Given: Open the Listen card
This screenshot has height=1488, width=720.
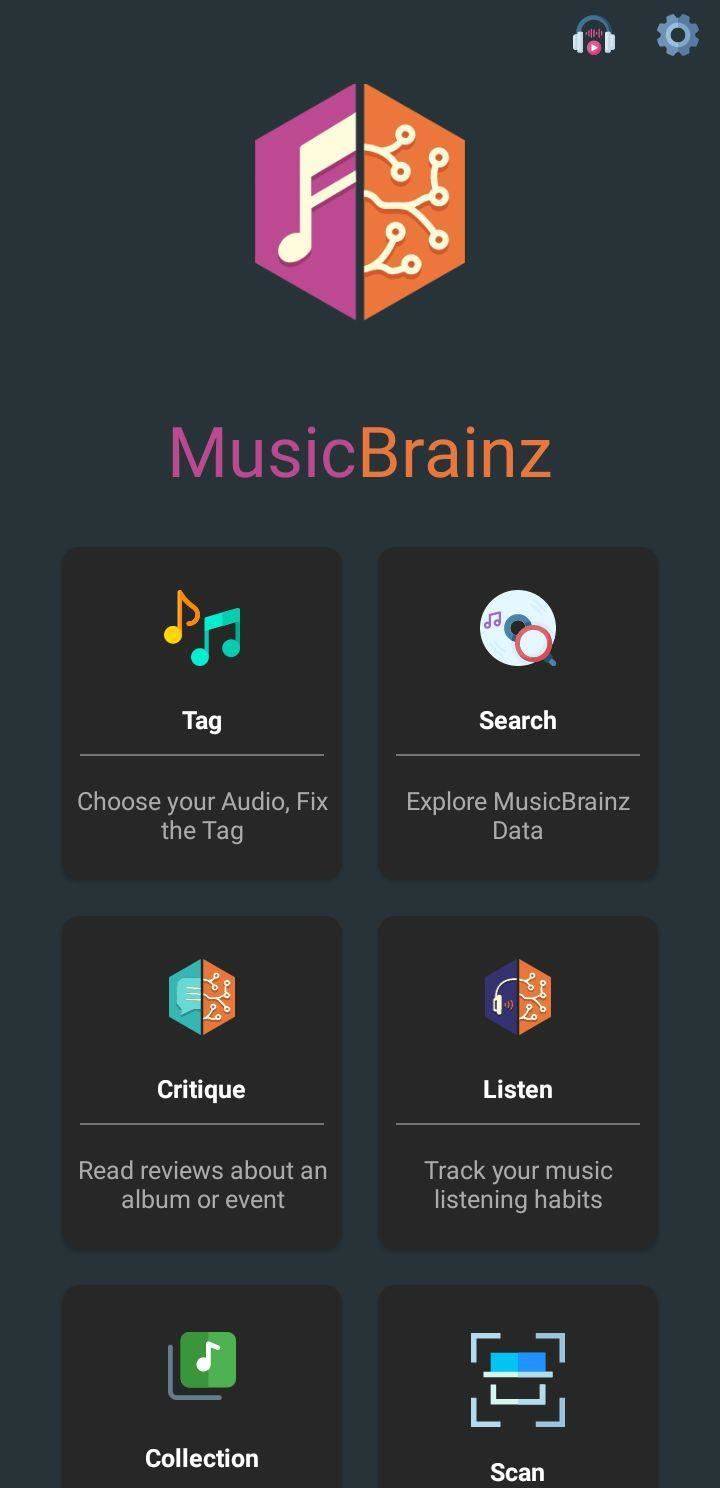Looking at the screenshot, I should (x=517, y=1082).
